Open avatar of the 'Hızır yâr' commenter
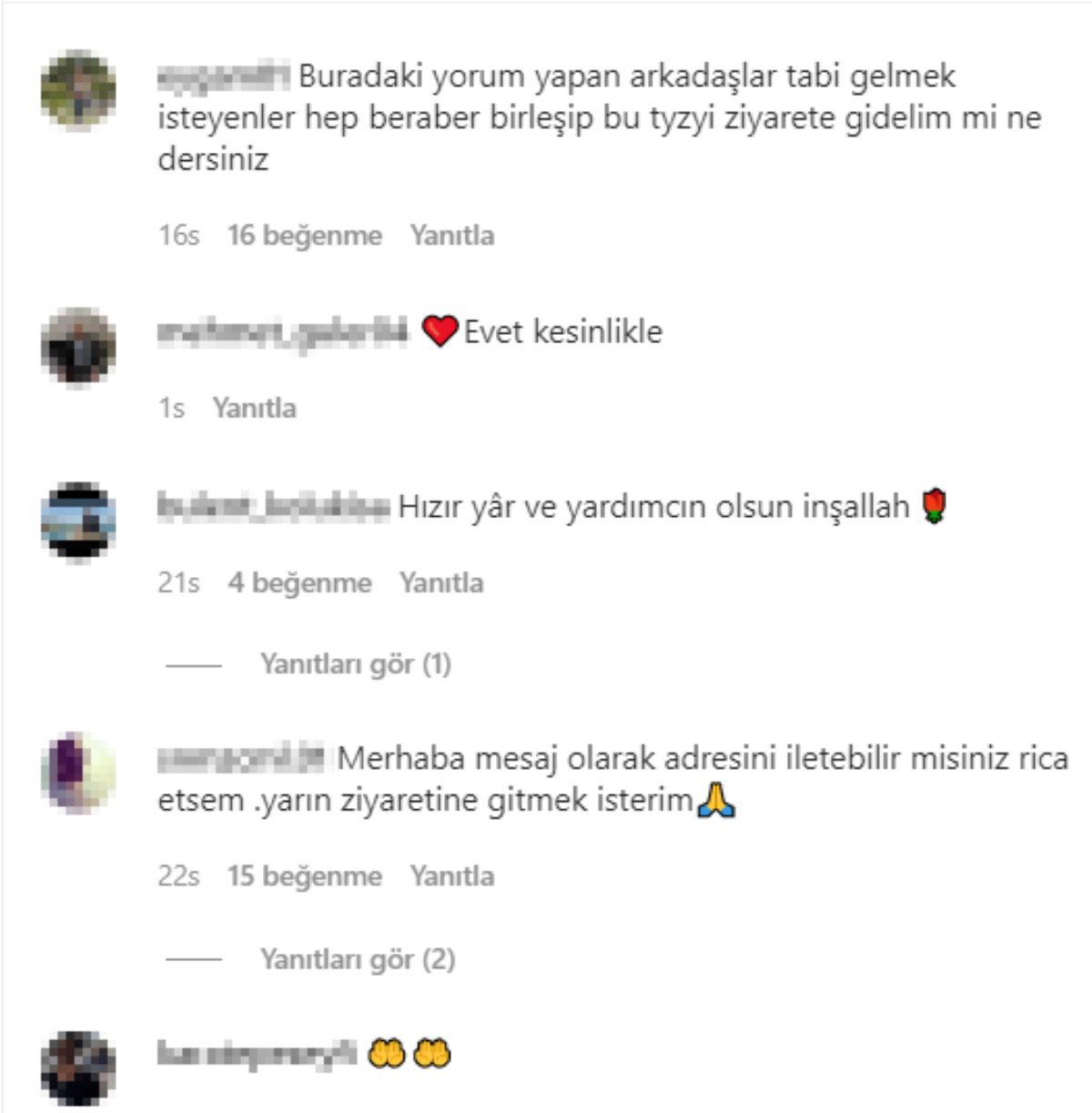This screenshot has width=1092, height=1113. 78,521
